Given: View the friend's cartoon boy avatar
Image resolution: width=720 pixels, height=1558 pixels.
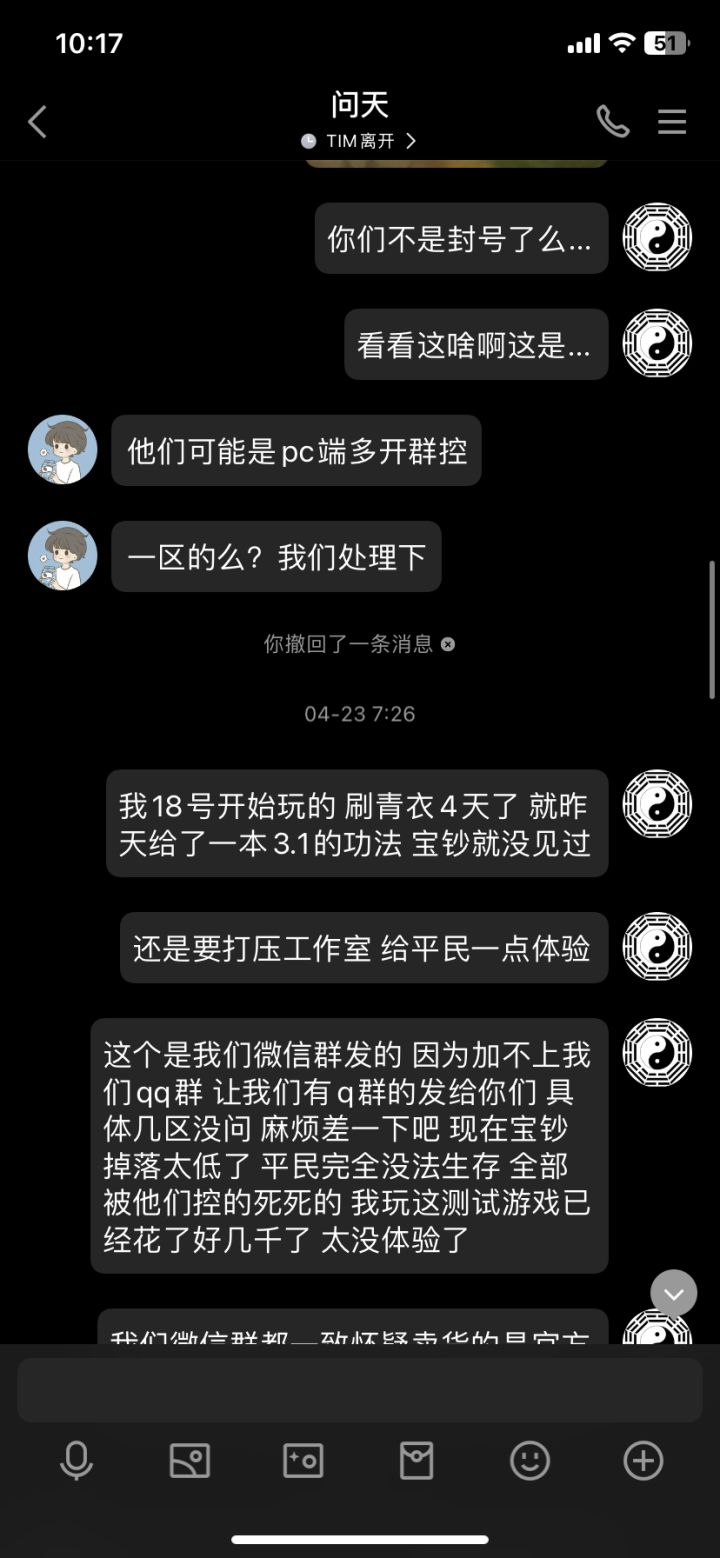Looking at the screenshot, I should point(61,450).
